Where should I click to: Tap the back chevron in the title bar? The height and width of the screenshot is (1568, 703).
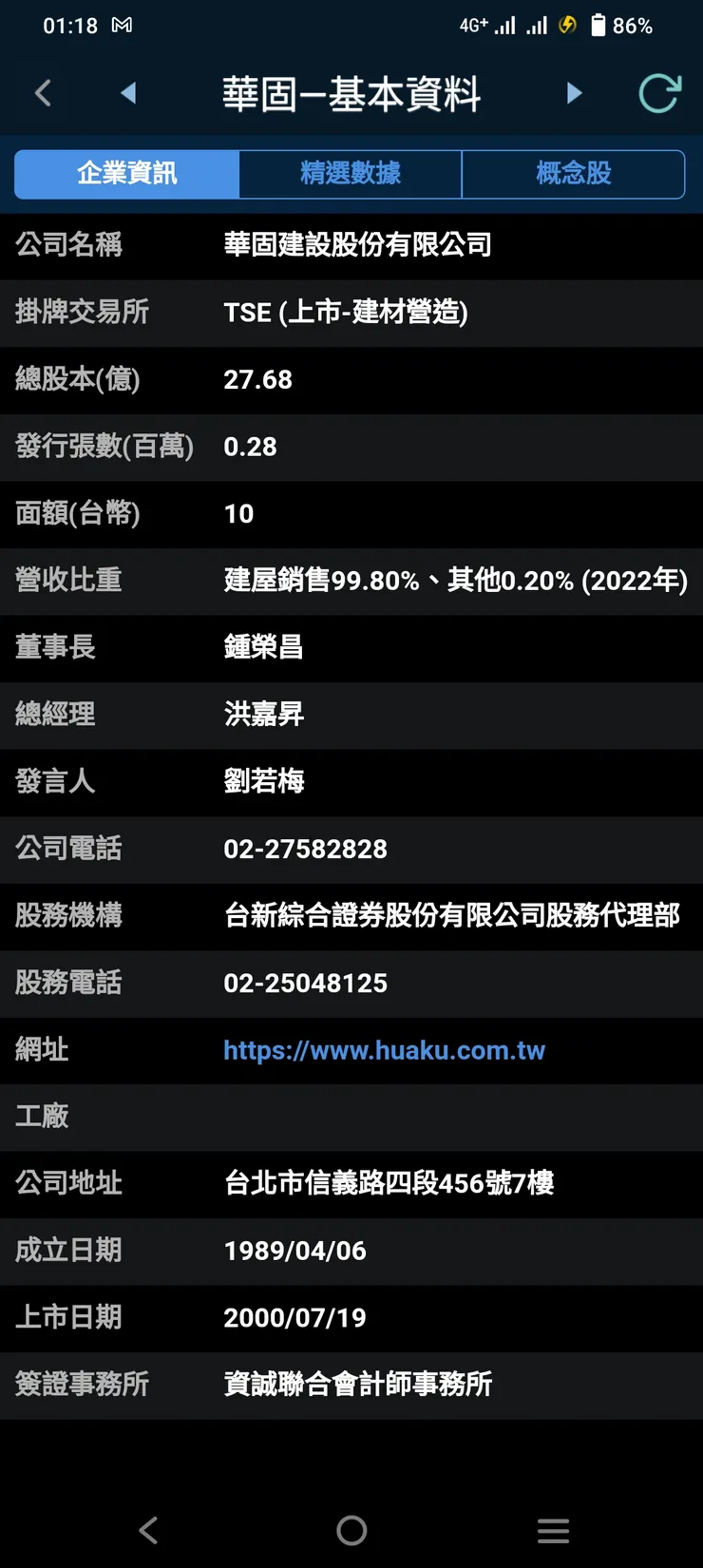tap(42, 92)
